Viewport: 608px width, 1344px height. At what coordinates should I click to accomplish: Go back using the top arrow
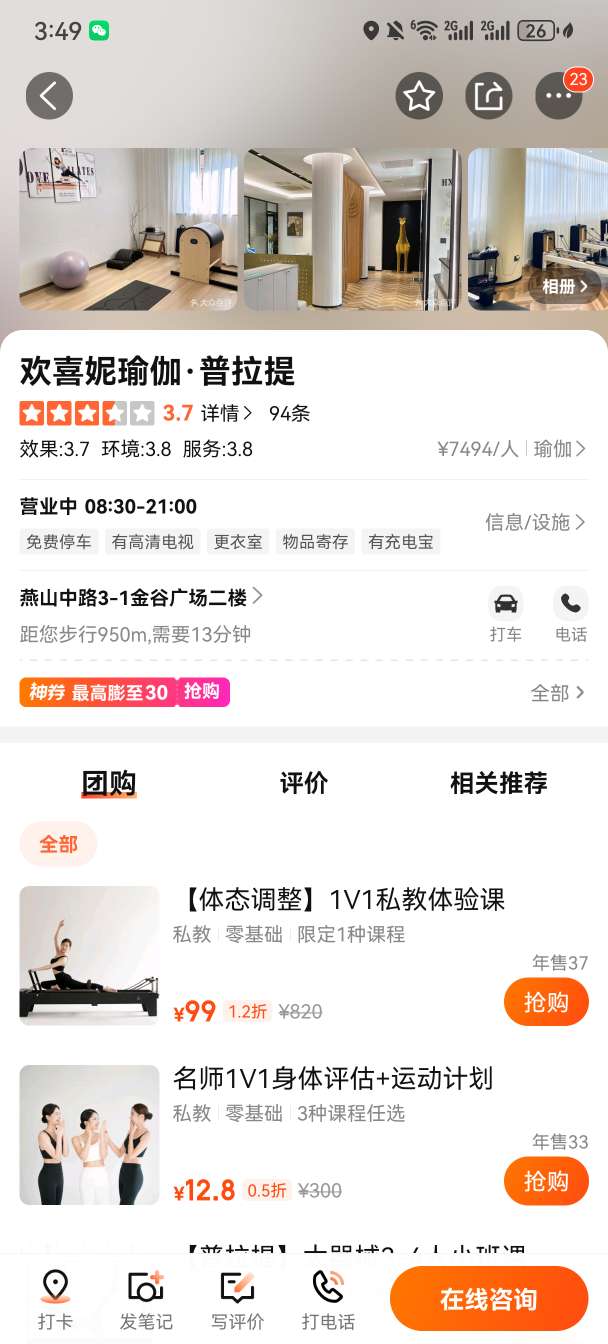pyautogui.click(x=49, y=97)
